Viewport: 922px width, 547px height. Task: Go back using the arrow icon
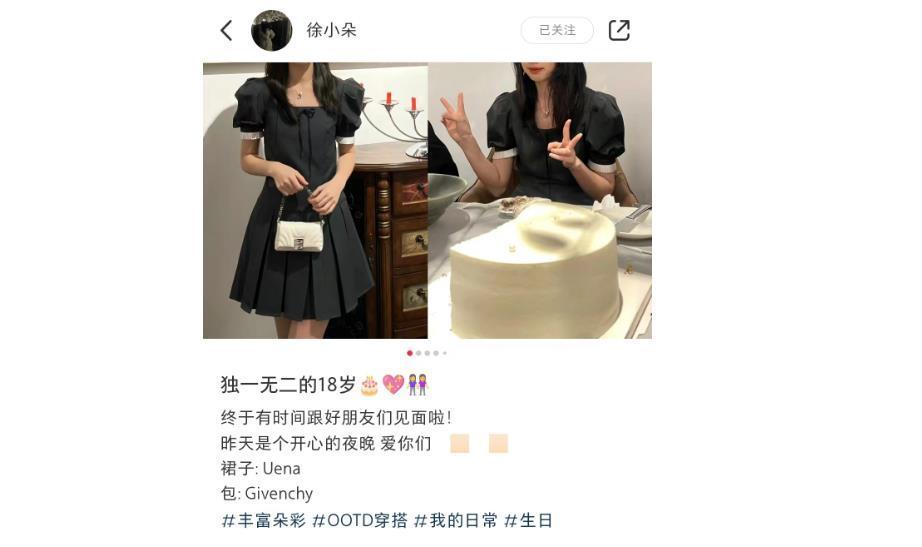[226, 31]
